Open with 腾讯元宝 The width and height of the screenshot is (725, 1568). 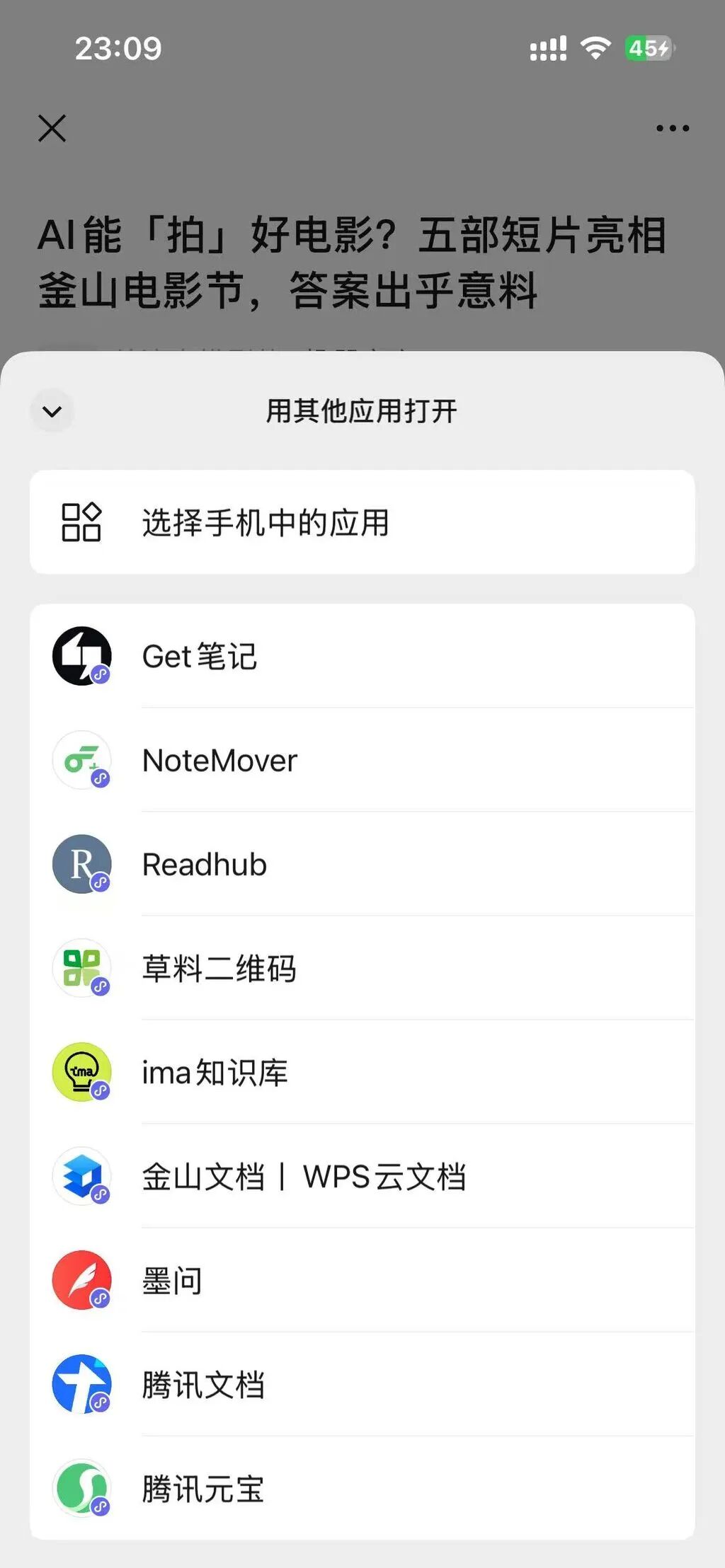tap(362, 1488)
